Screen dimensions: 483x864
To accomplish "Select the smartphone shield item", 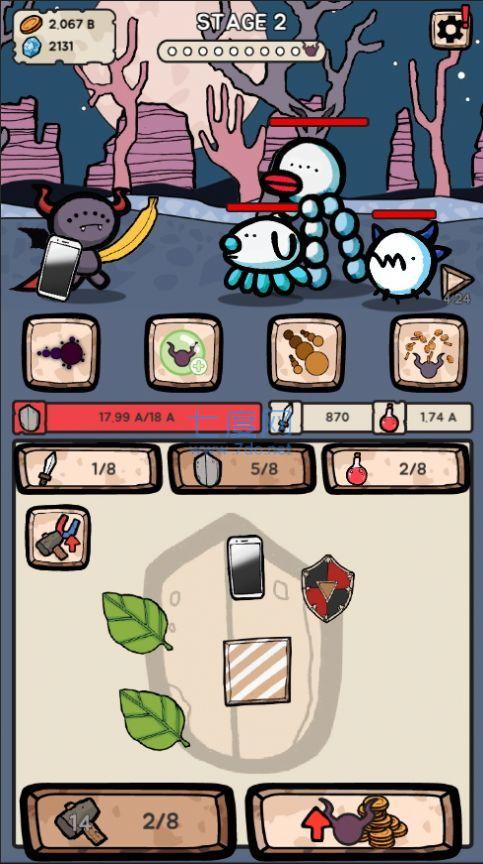I will pos(246,568).
